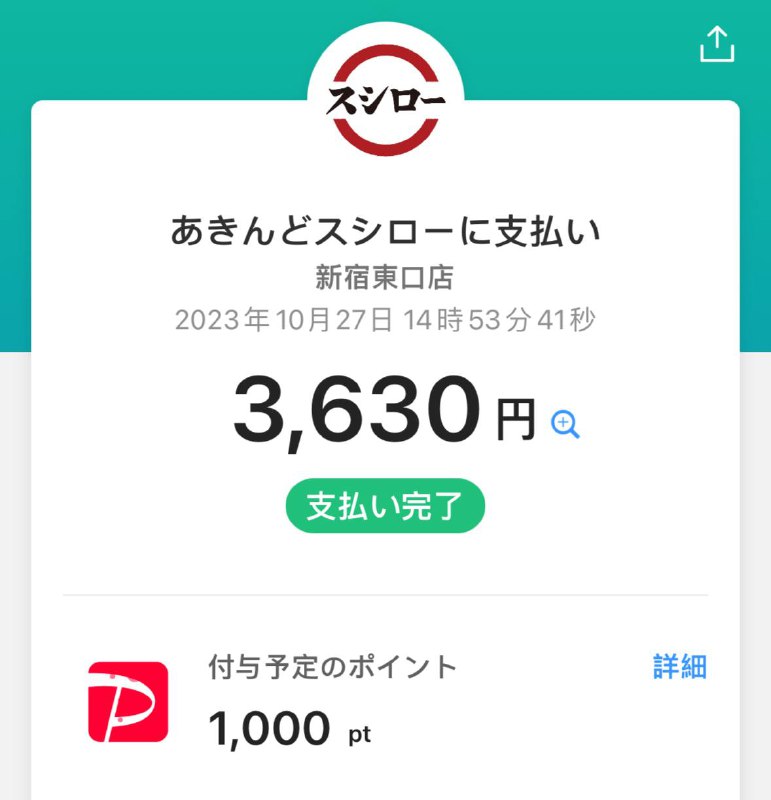Tap あきんどスシローに支払い title text

pyautogui.click(x=385, y=228)
